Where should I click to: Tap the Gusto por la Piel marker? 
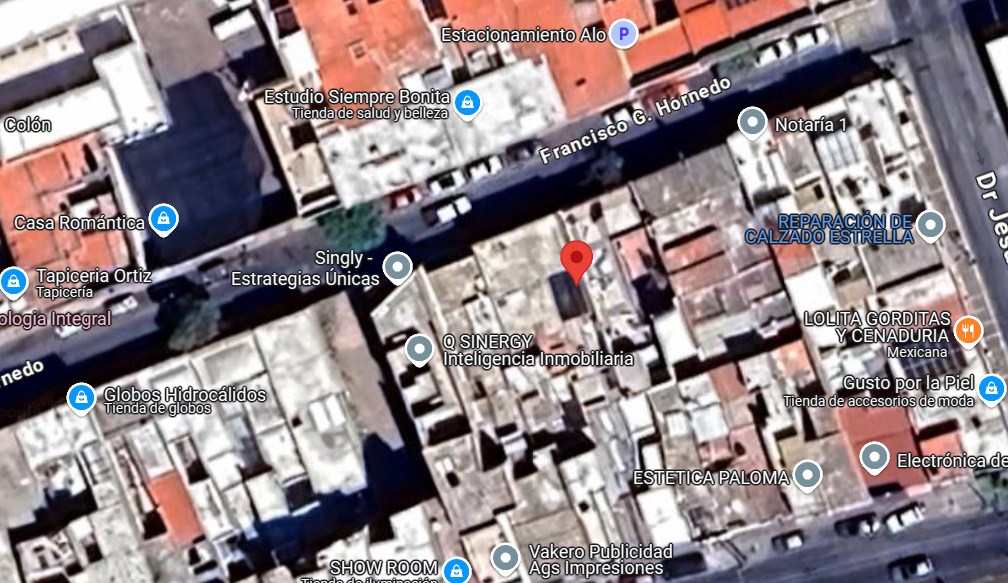990,386
